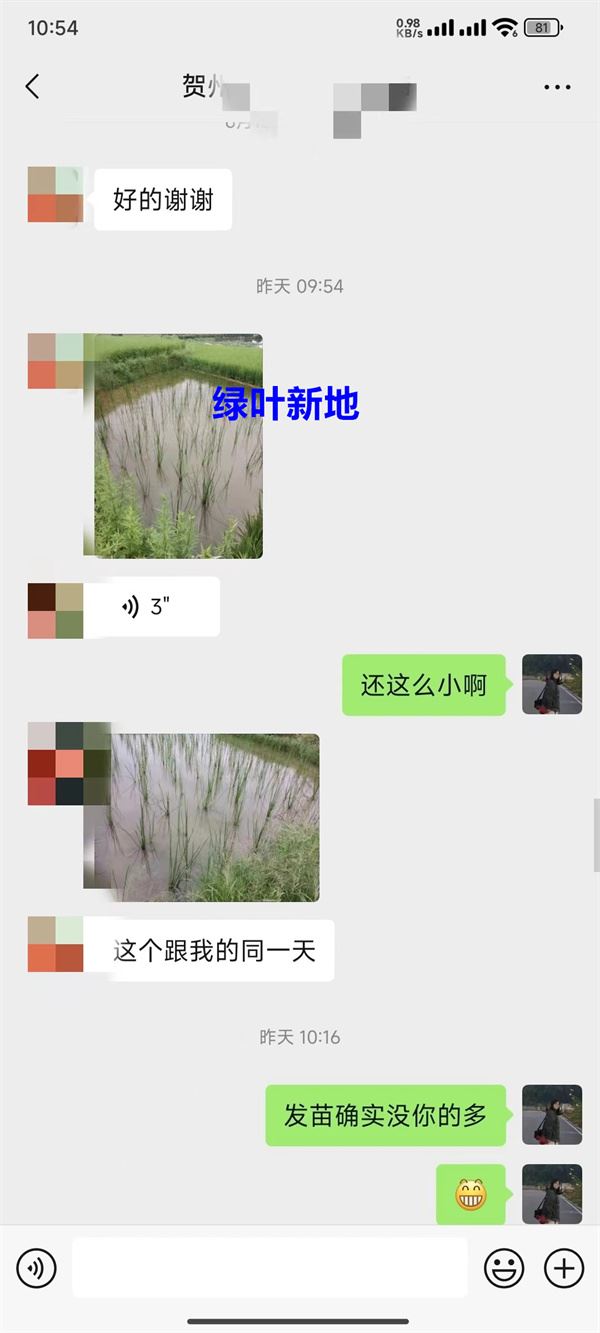Open the emoji picker

[x=504, y=1269]
